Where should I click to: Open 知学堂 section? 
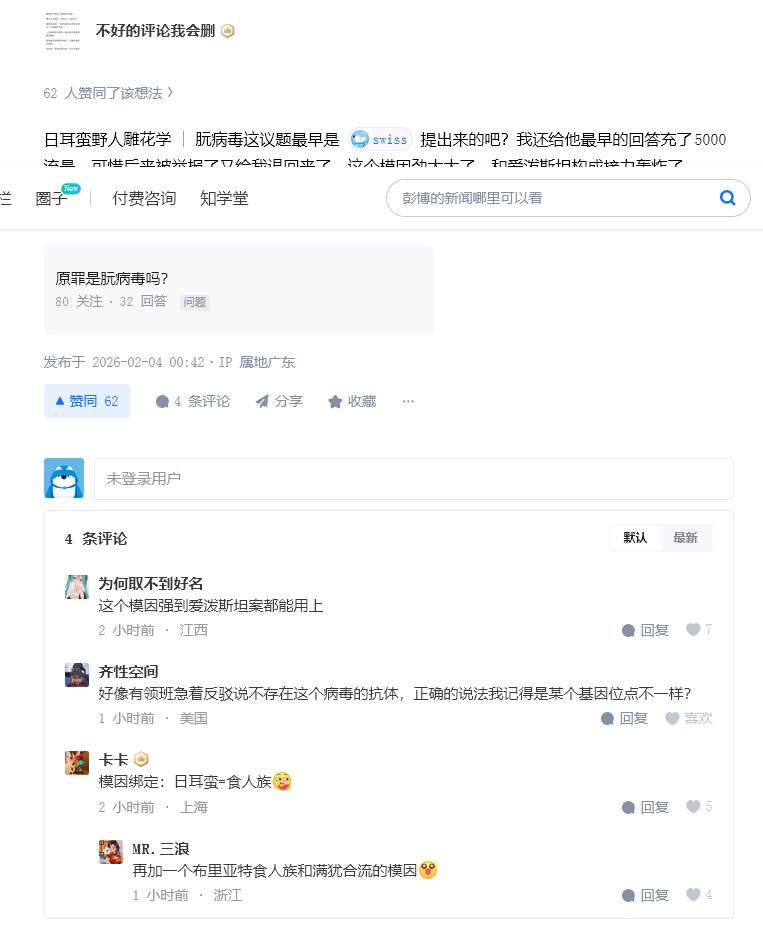(224, 198)
